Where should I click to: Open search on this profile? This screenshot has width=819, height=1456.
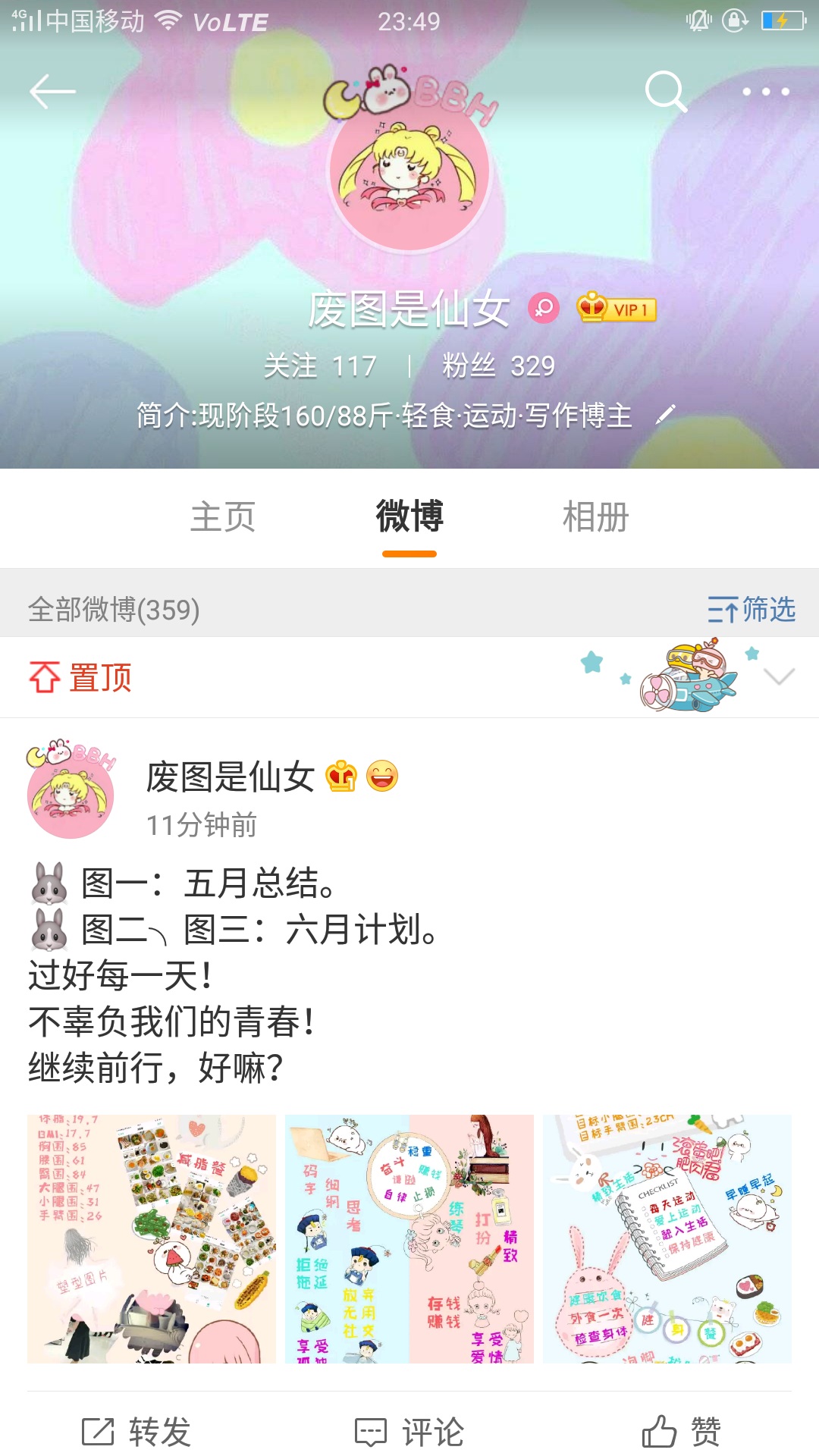[666, 92]
